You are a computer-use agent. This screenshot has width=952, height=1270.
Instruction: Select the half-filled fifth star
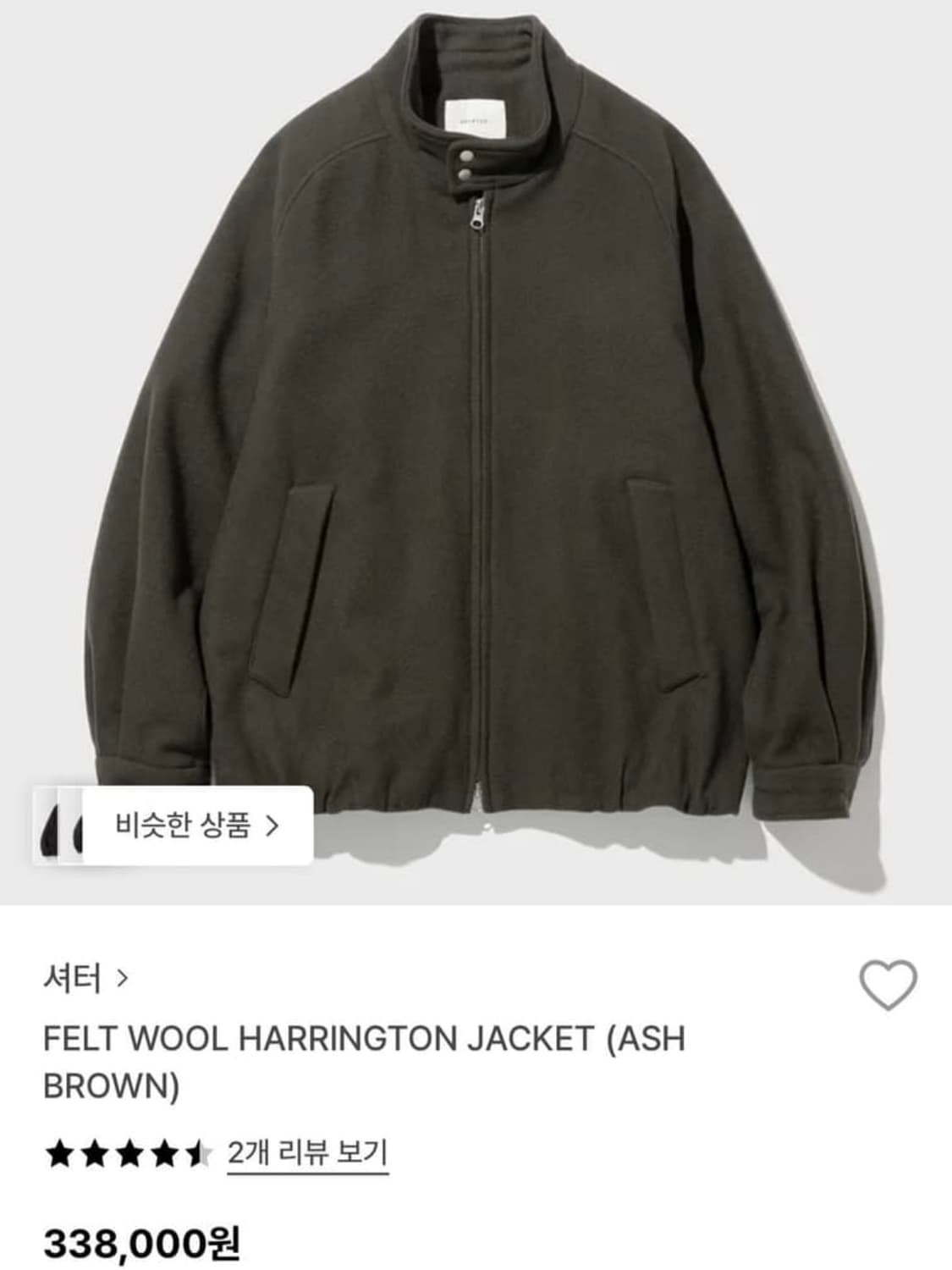pos(198,1151)
